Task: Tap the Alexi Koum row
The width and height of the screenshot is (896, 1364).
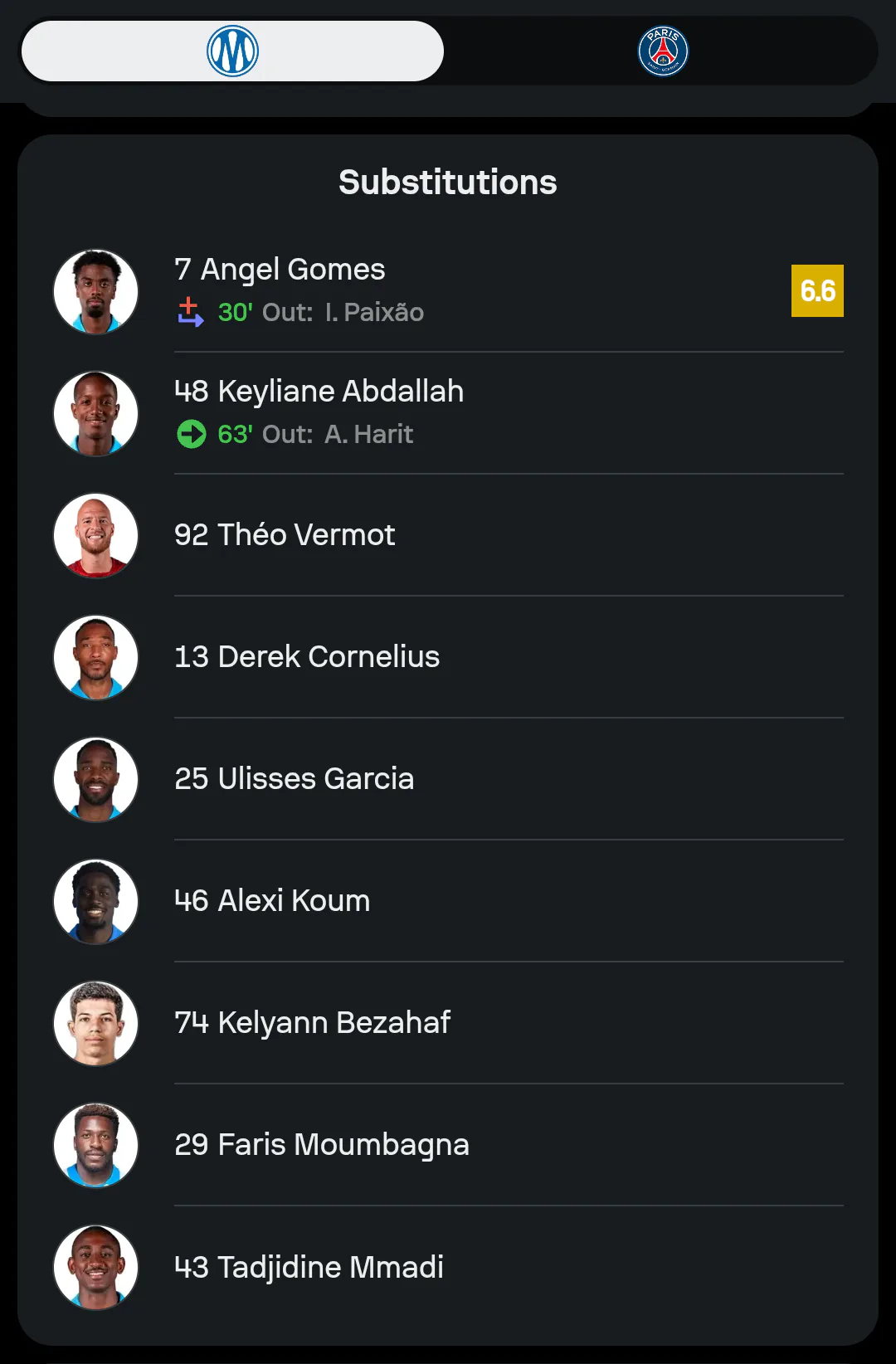Action: tap(448, 901)
